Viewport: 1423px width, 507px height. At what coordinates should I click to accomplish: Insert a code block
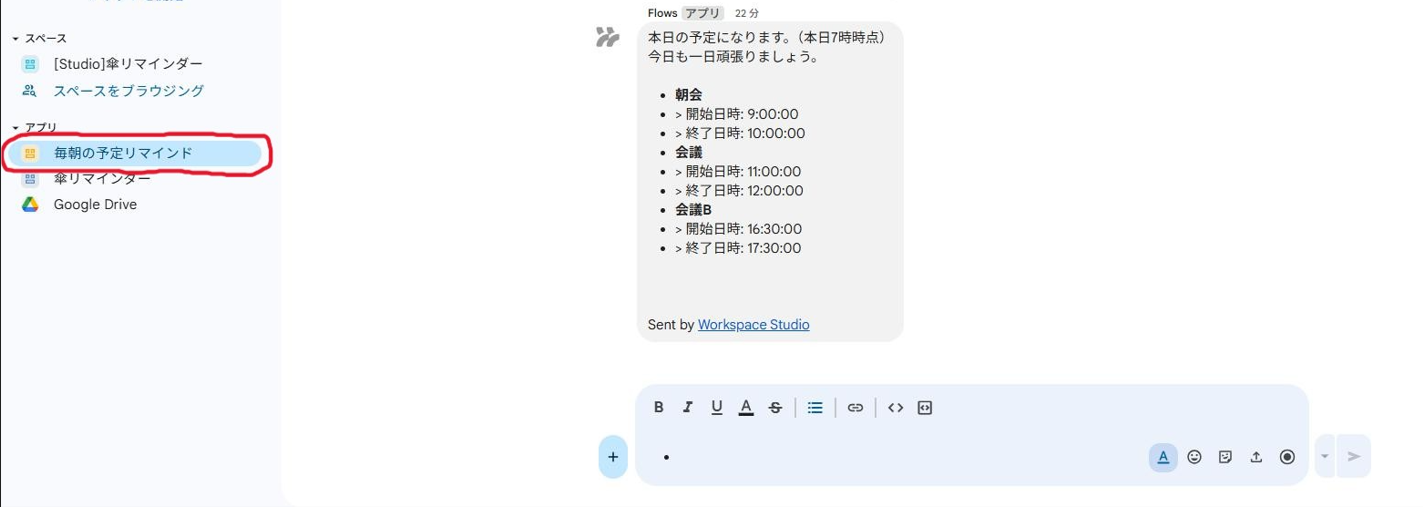pyautogui.click(x=925, y=408)
